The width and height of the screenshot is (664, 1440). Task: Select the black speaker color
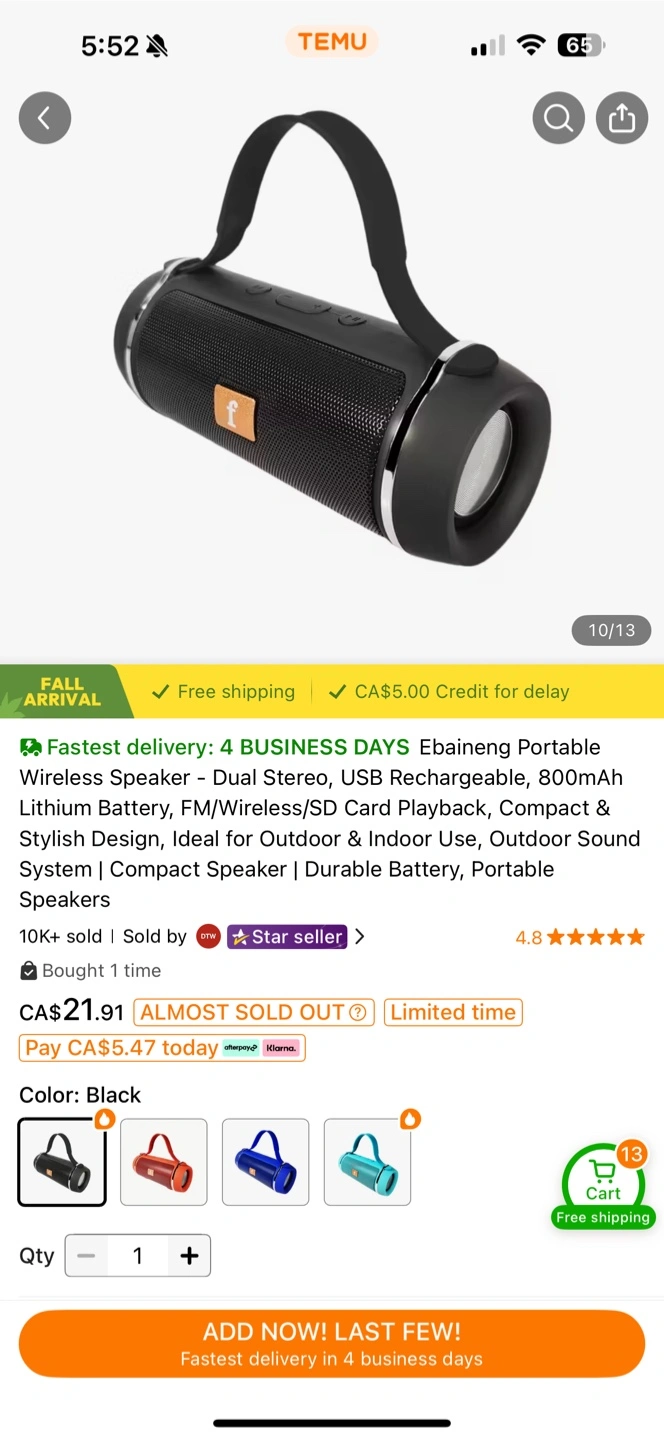tap(62, 1162)
